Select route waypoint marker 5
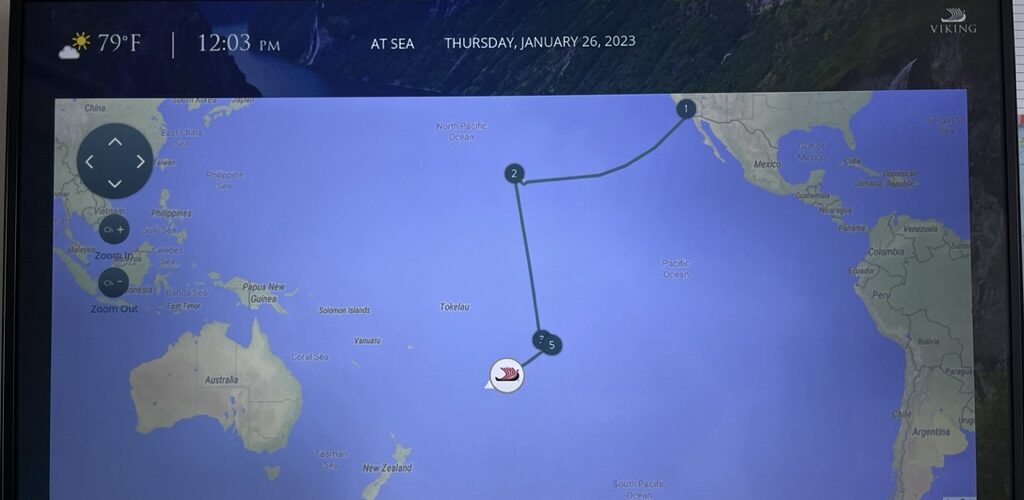1024x500 pixels. pos(551,345)
